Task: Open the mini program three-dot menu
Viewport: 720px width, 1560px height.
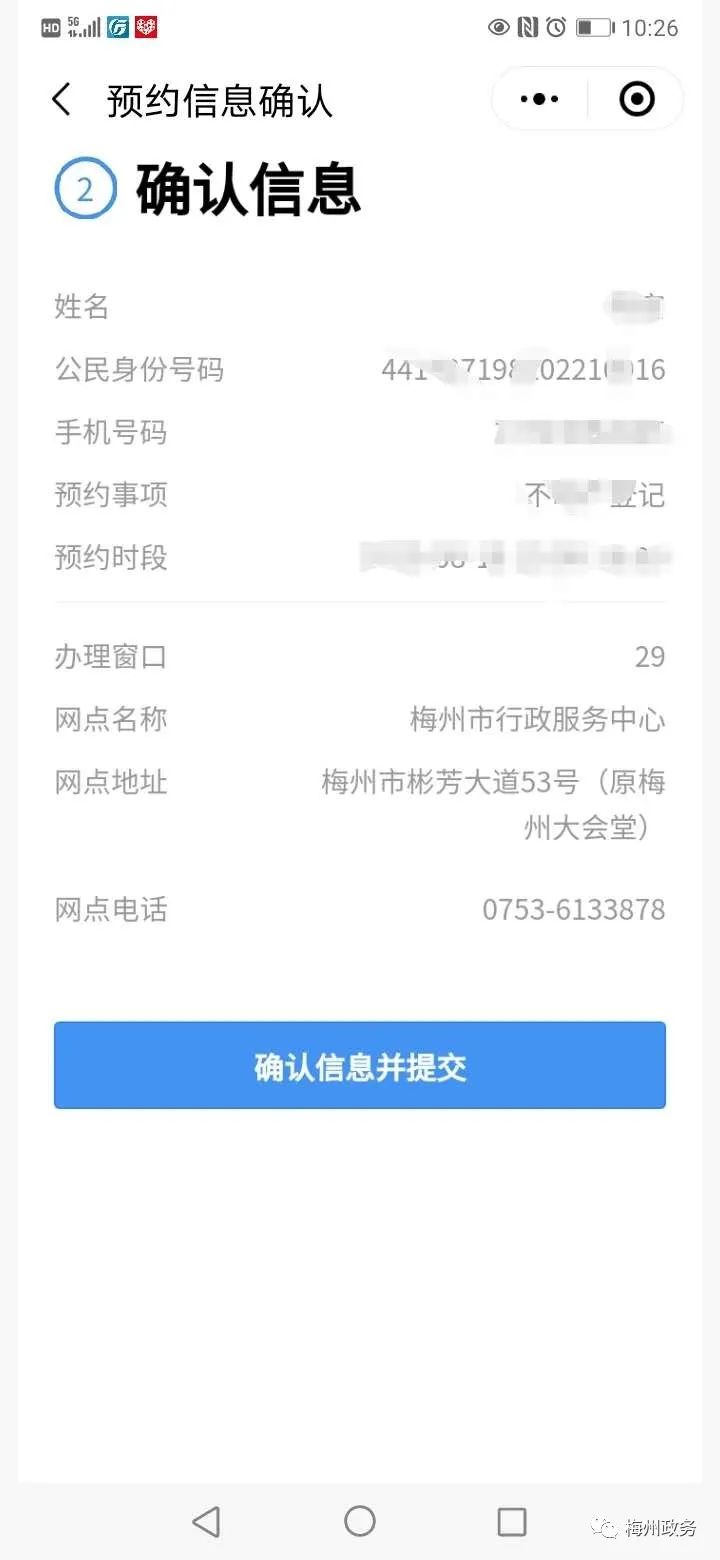Action: (540, 99)
